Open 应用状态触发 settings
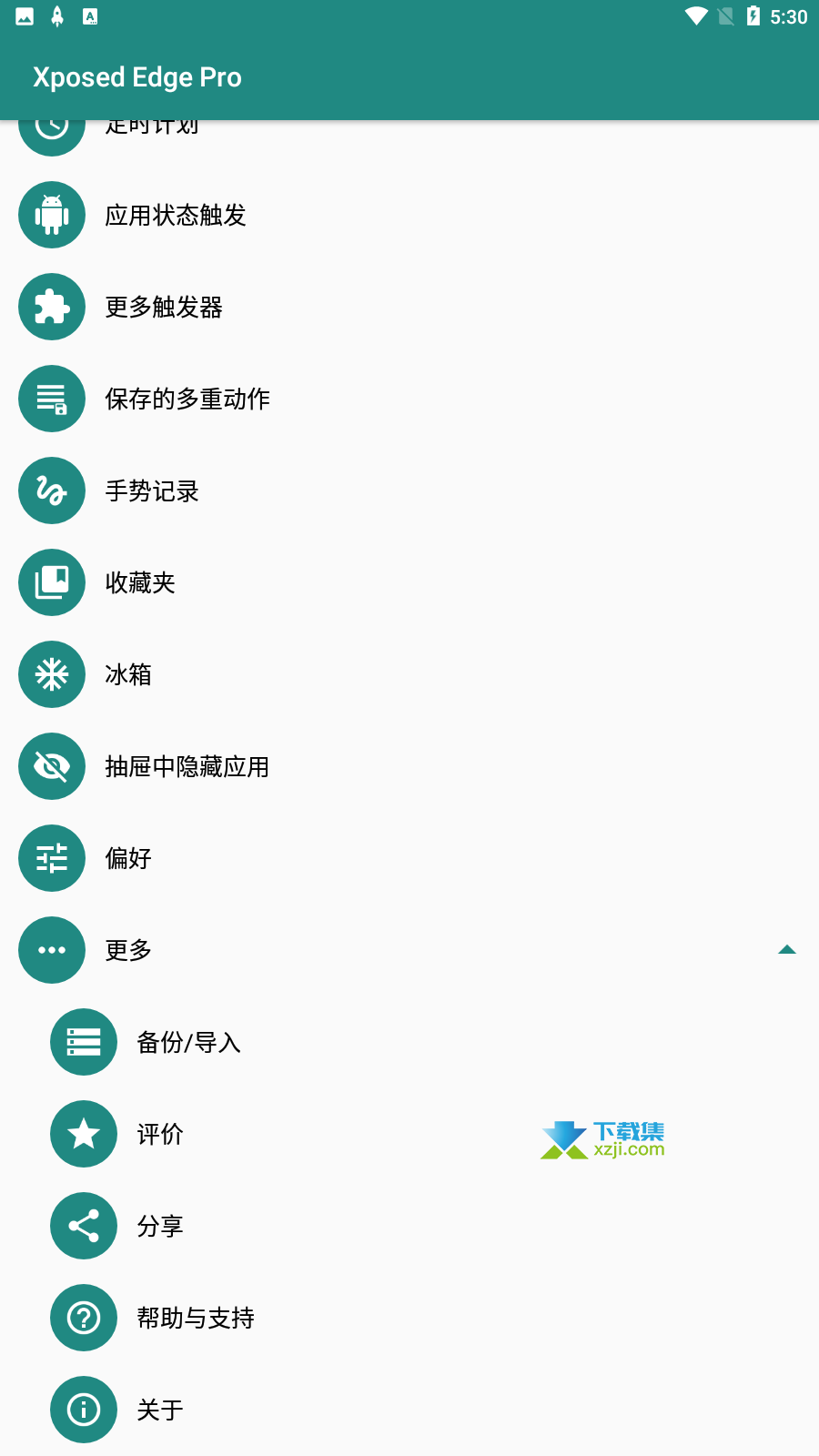This screenshot has height=1456, width=819. coord(409,215)
